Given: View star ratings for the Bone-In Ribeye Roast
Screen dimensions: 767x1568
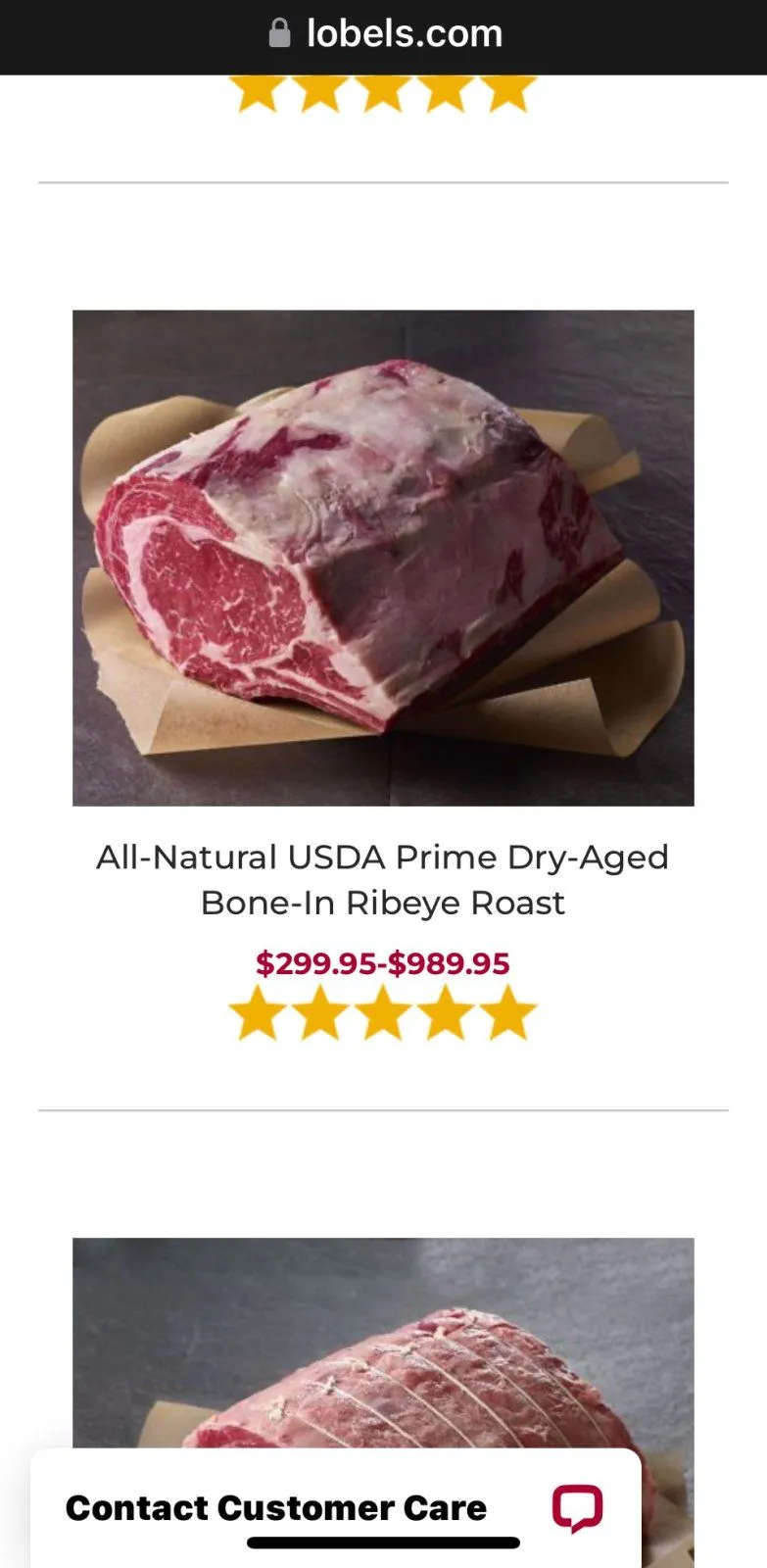Looking at the screenshot, I should [x=383, y=1012].
